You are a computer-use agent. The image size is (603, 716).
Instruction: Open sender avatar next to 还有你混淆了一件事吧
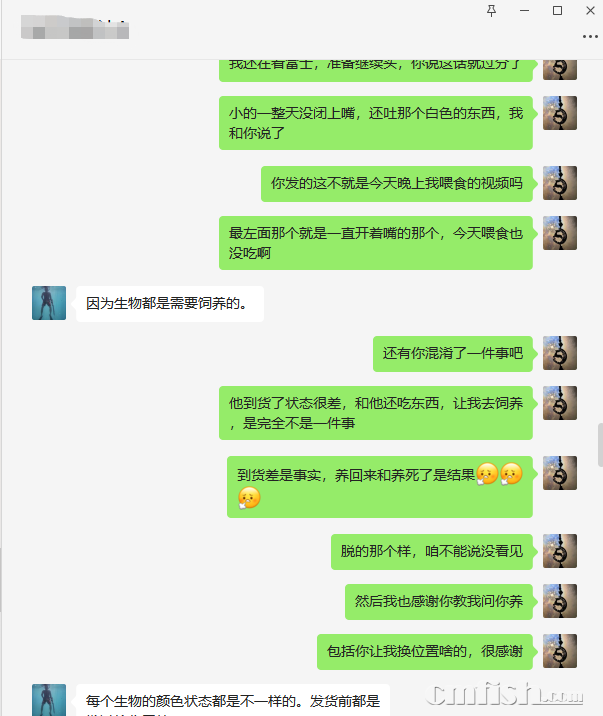(x=559, y=353)
